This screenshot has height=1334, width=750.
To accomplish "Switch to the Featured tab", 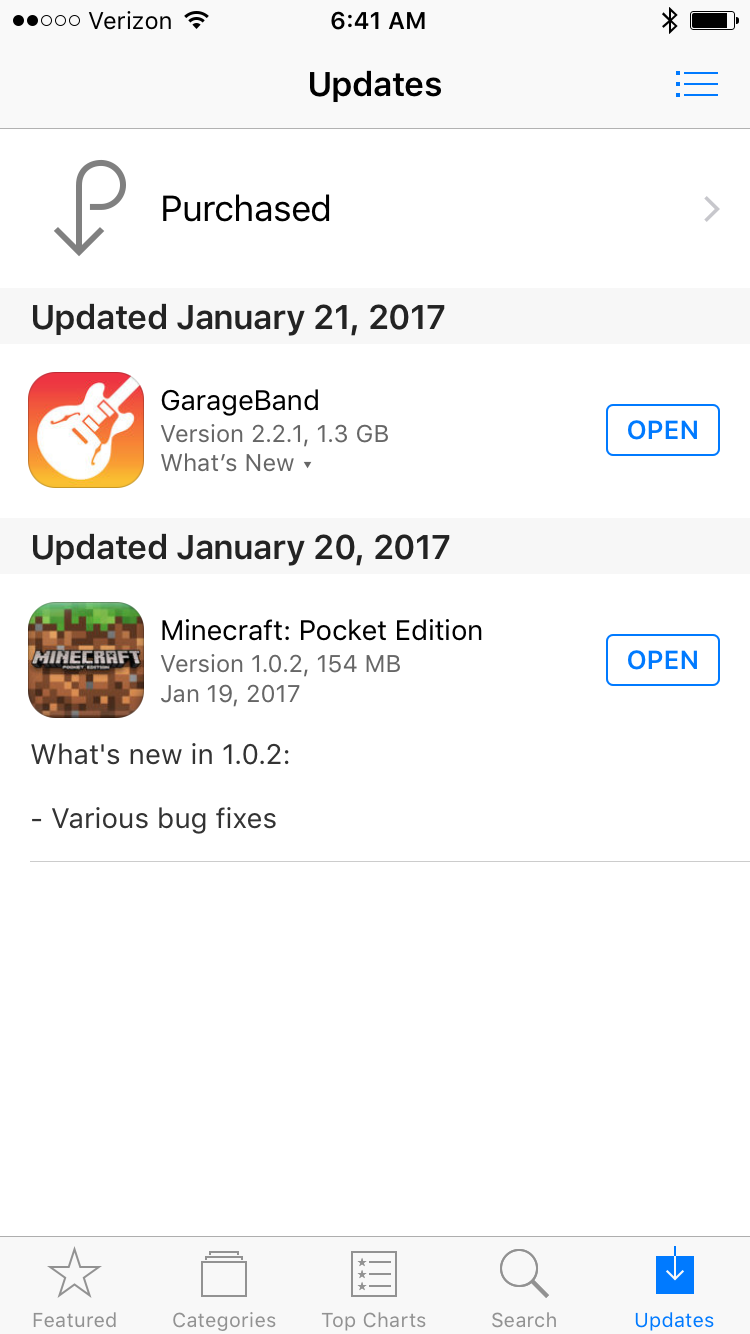I will point(75,1286).
